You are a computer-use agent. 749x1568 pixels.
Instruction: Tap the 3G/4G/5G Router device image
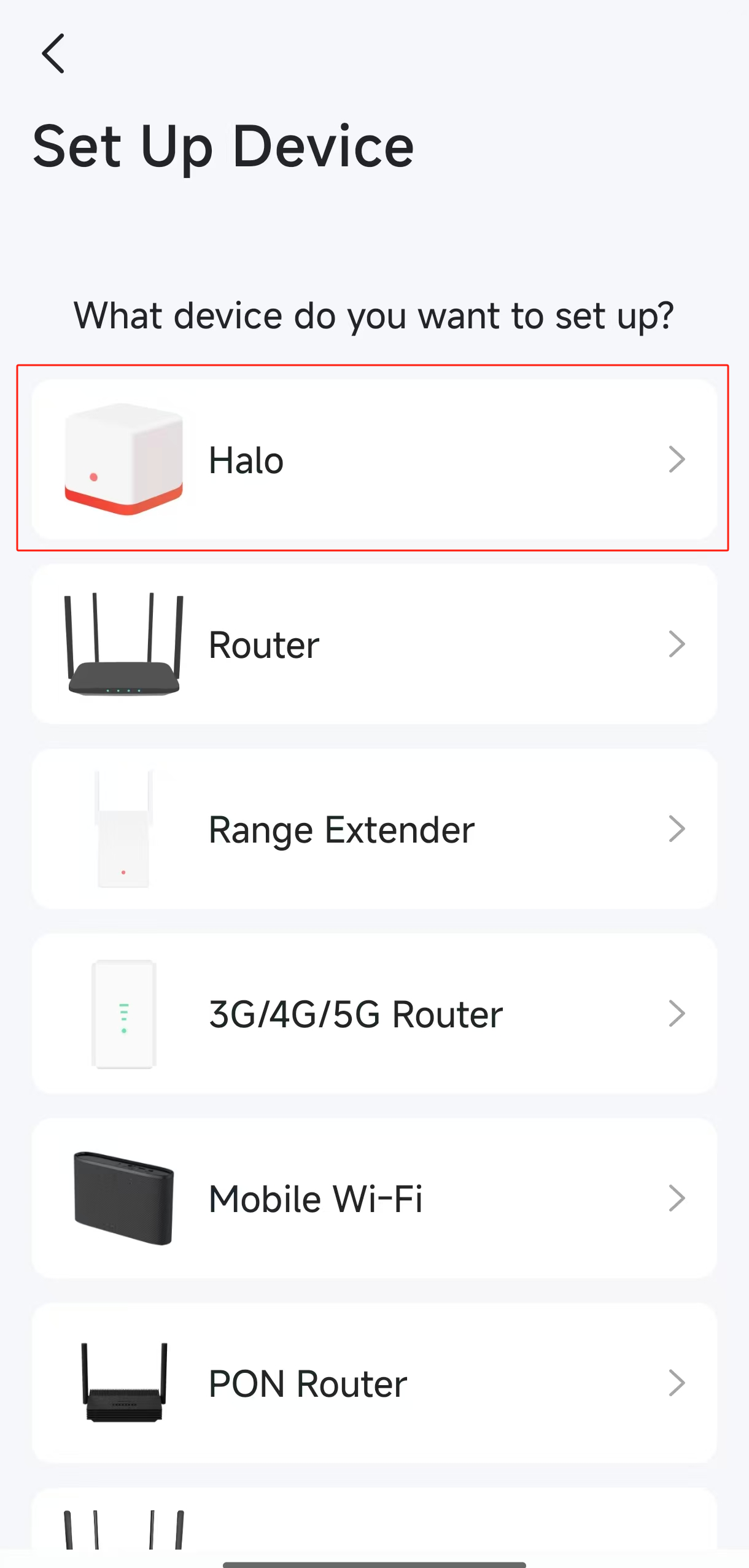125,1014
